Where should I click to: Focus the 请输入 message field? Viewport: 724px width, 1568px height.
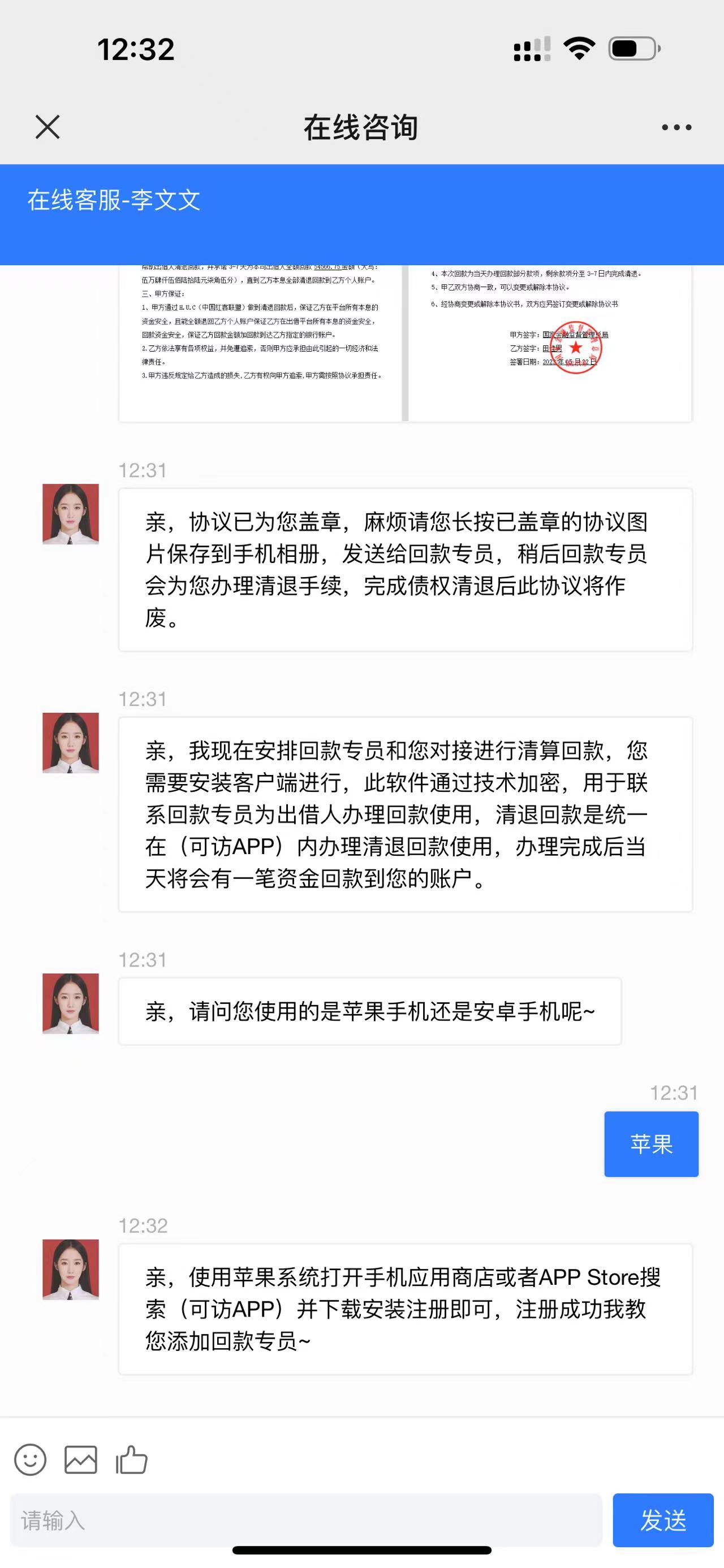pos(305,1520)
